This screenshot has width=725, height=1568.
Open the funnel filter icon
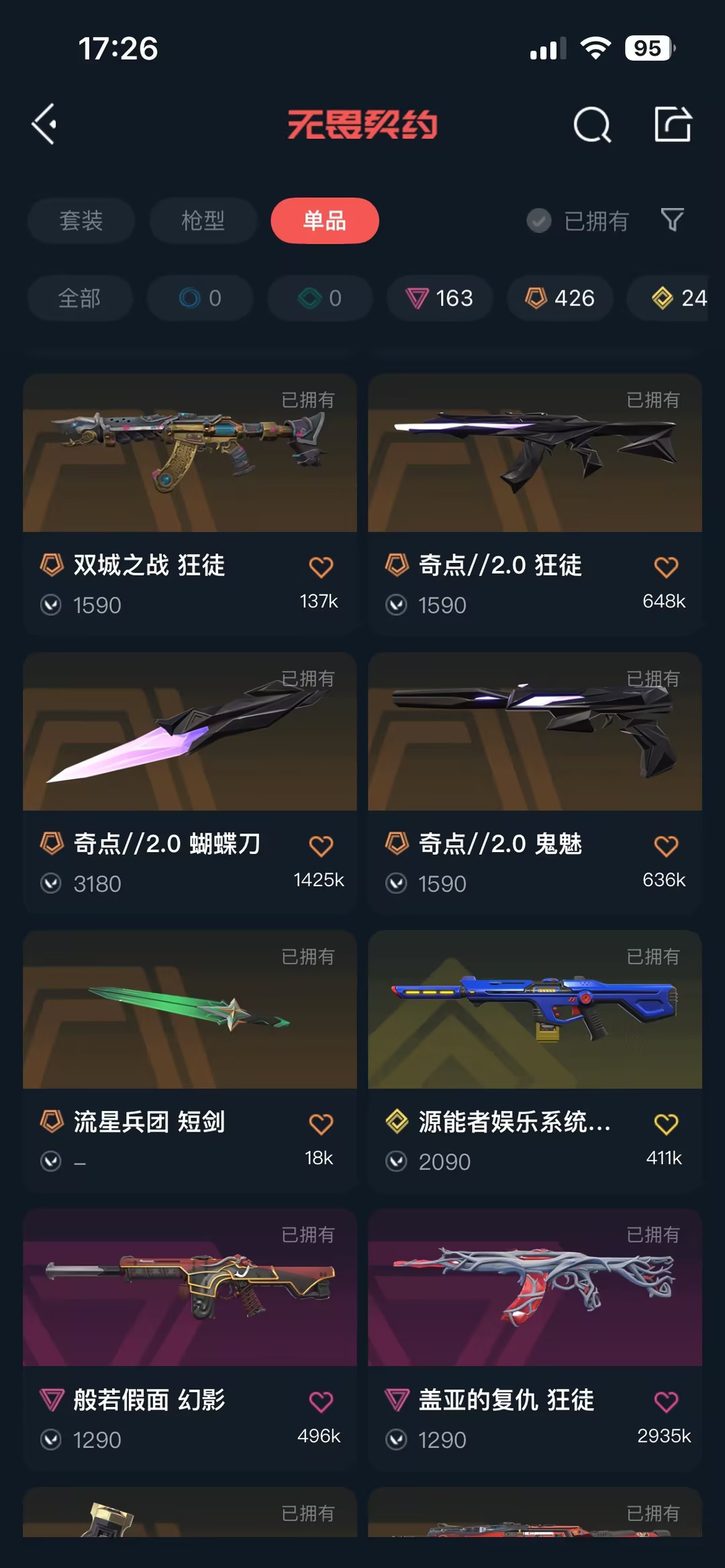[x=672, y=219]
